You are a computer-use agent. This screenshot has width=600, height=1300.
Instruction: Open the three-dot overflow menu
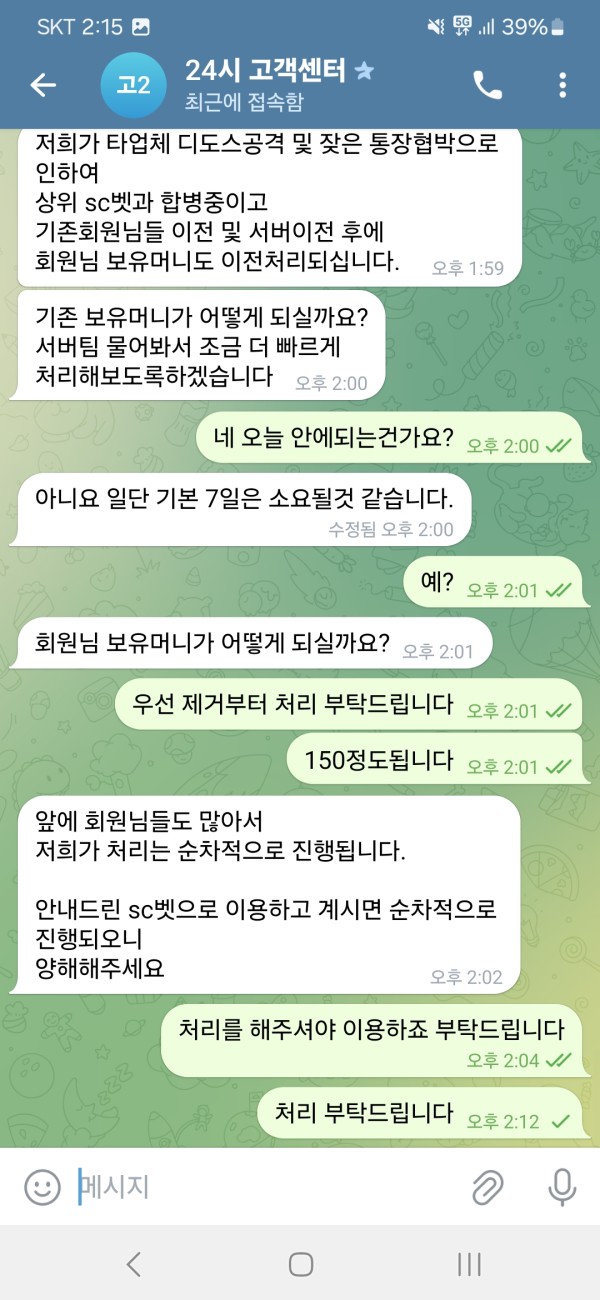tap(563, 86)
